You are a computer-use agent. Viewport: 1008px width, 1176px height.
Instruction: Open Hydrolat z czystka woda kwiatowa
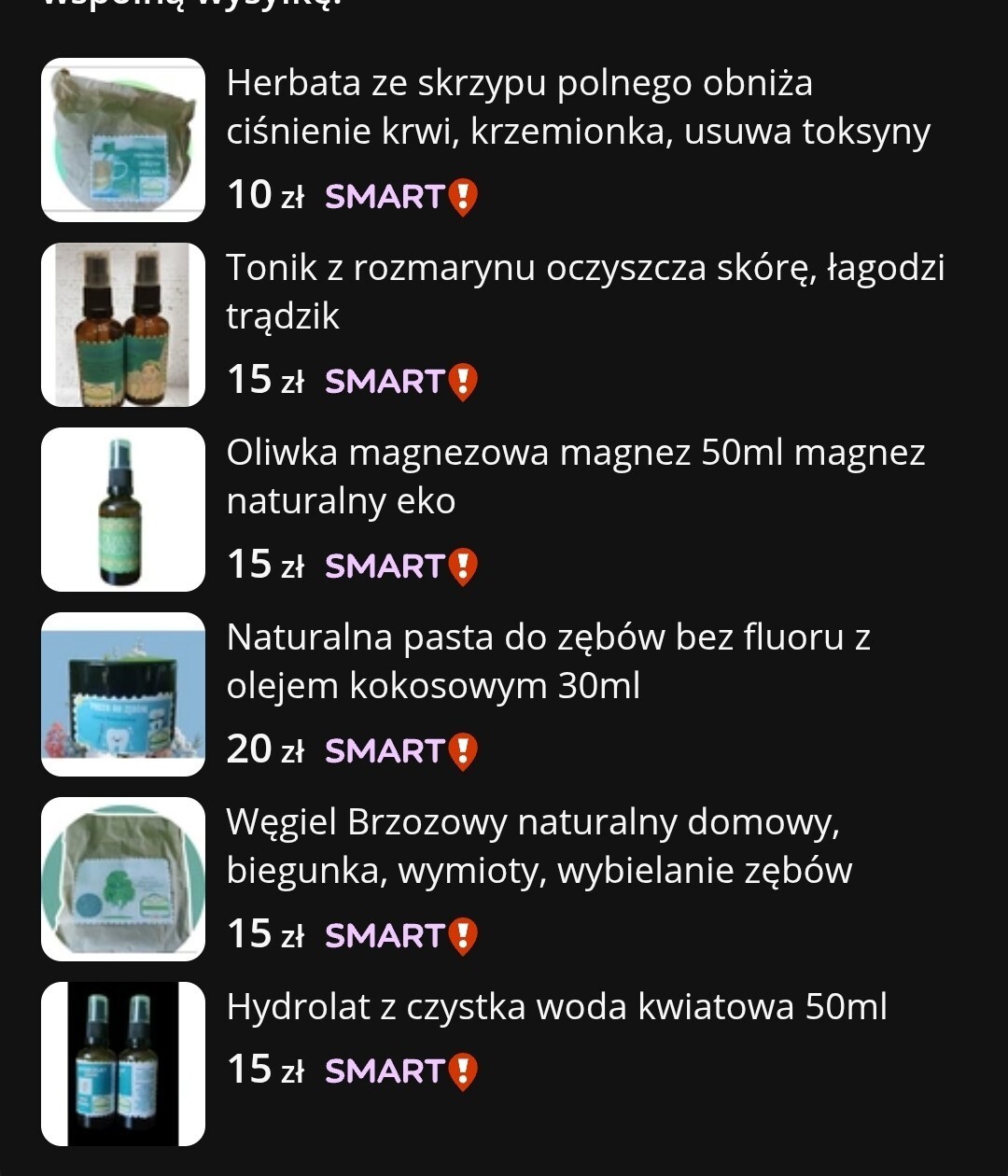556,1007
